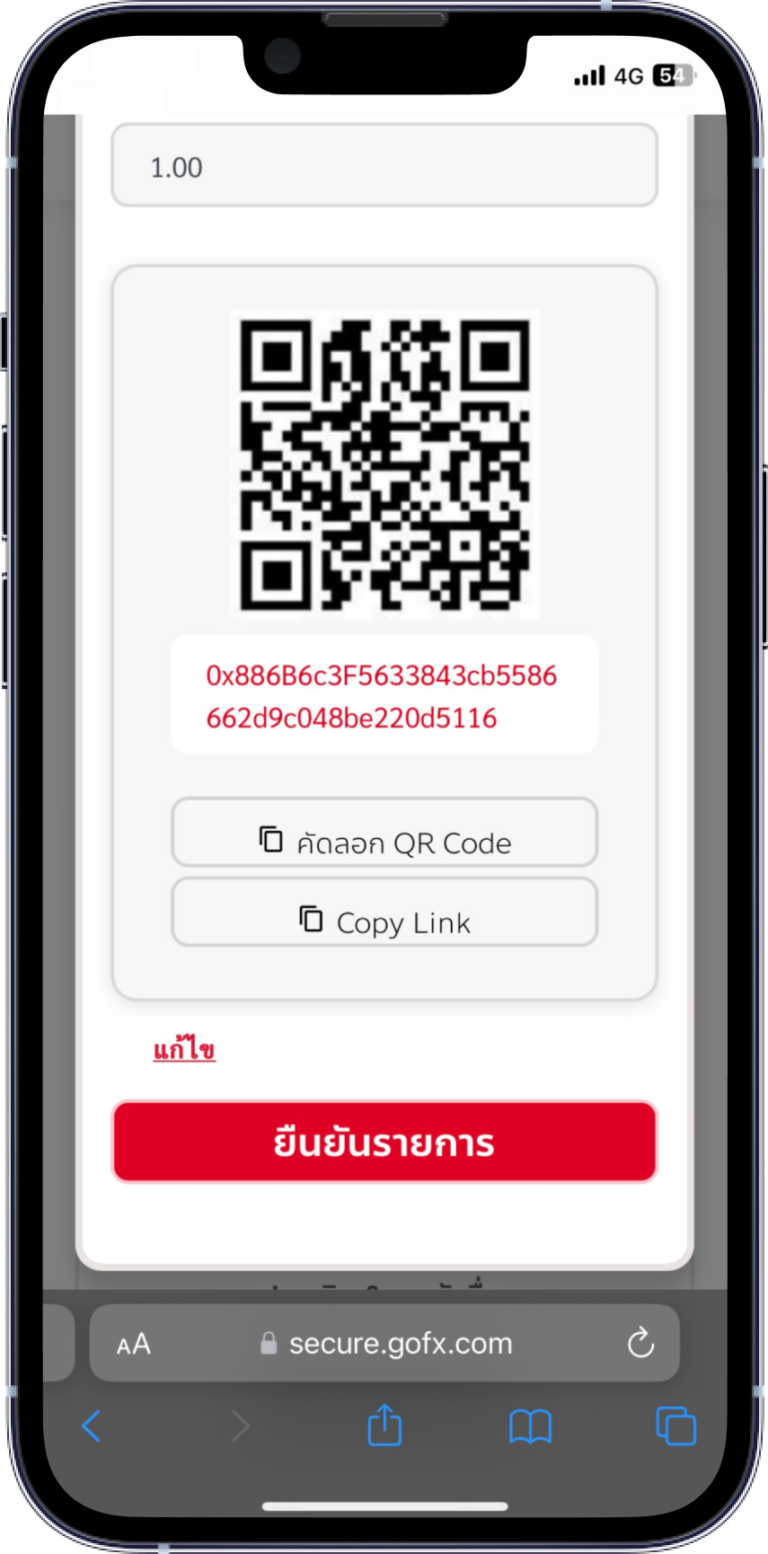This screenshot has height=1554, width=768.
Task: Tap Copy Link button
Action: pos(384,913)
